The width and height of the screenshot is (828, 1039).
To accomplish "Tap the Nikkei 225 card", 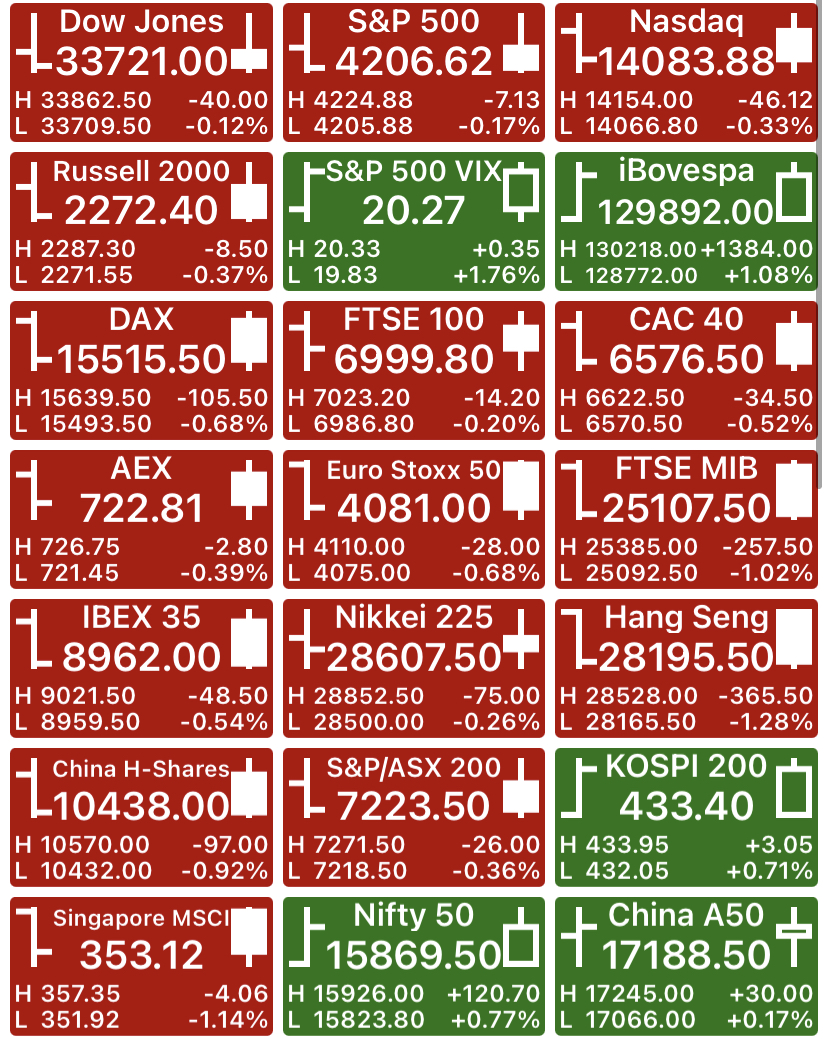I will (x=414, y=669).
